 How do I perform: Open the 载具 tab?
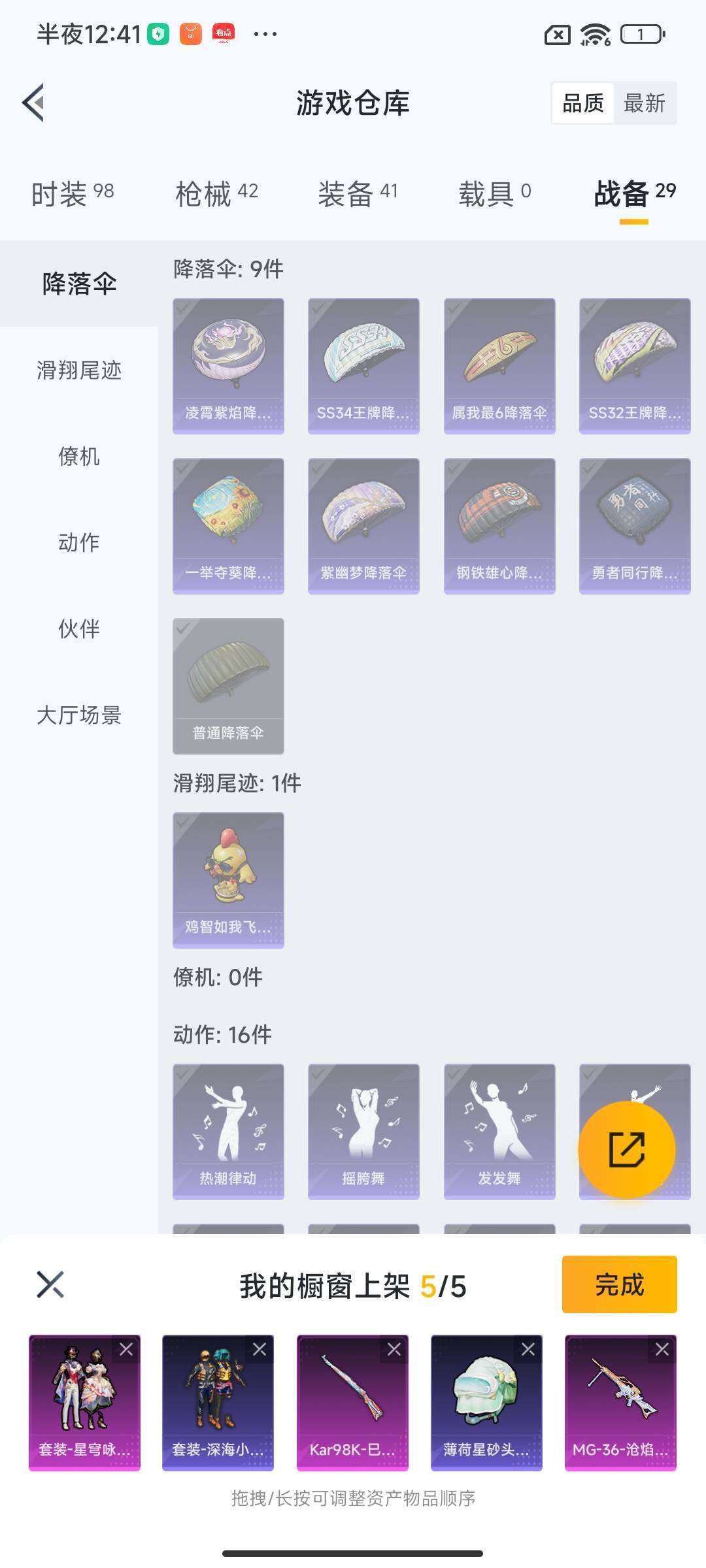tap(494, 193)
